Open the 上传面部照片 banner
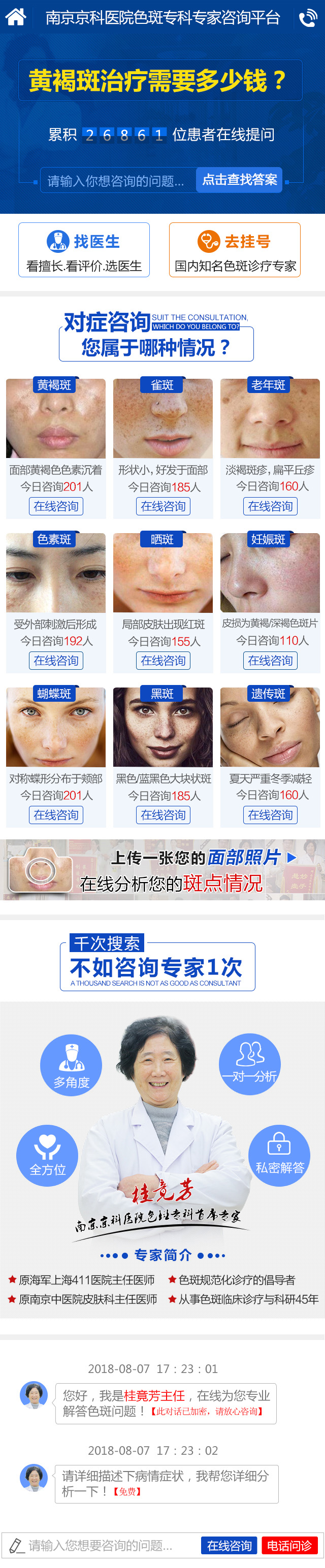325x1568 pixels. (162, 869)
